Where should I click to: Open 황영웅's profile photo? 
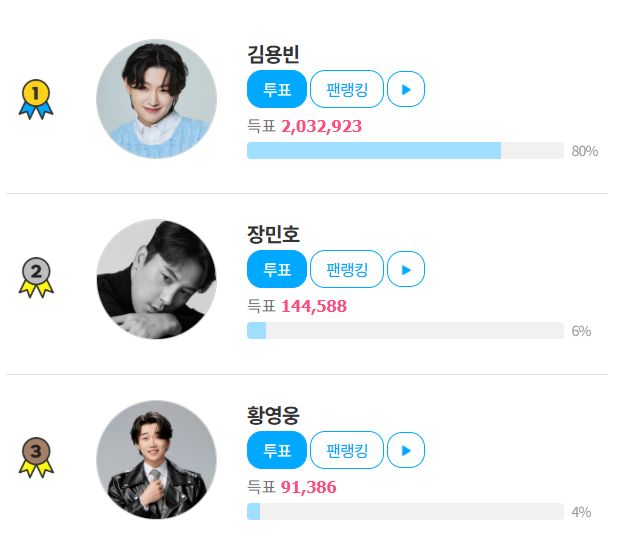156,460
